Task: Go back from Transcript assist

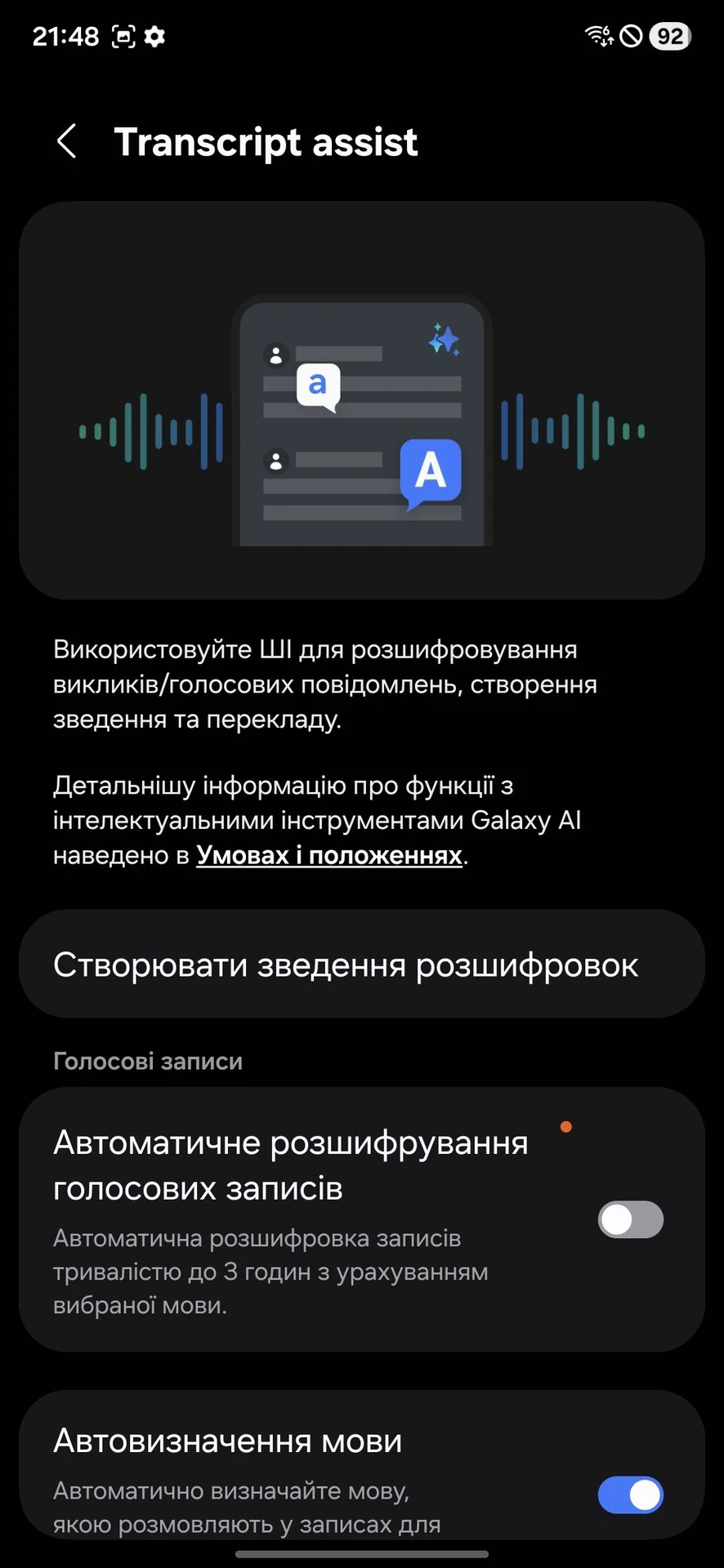Action: (67, 141)
